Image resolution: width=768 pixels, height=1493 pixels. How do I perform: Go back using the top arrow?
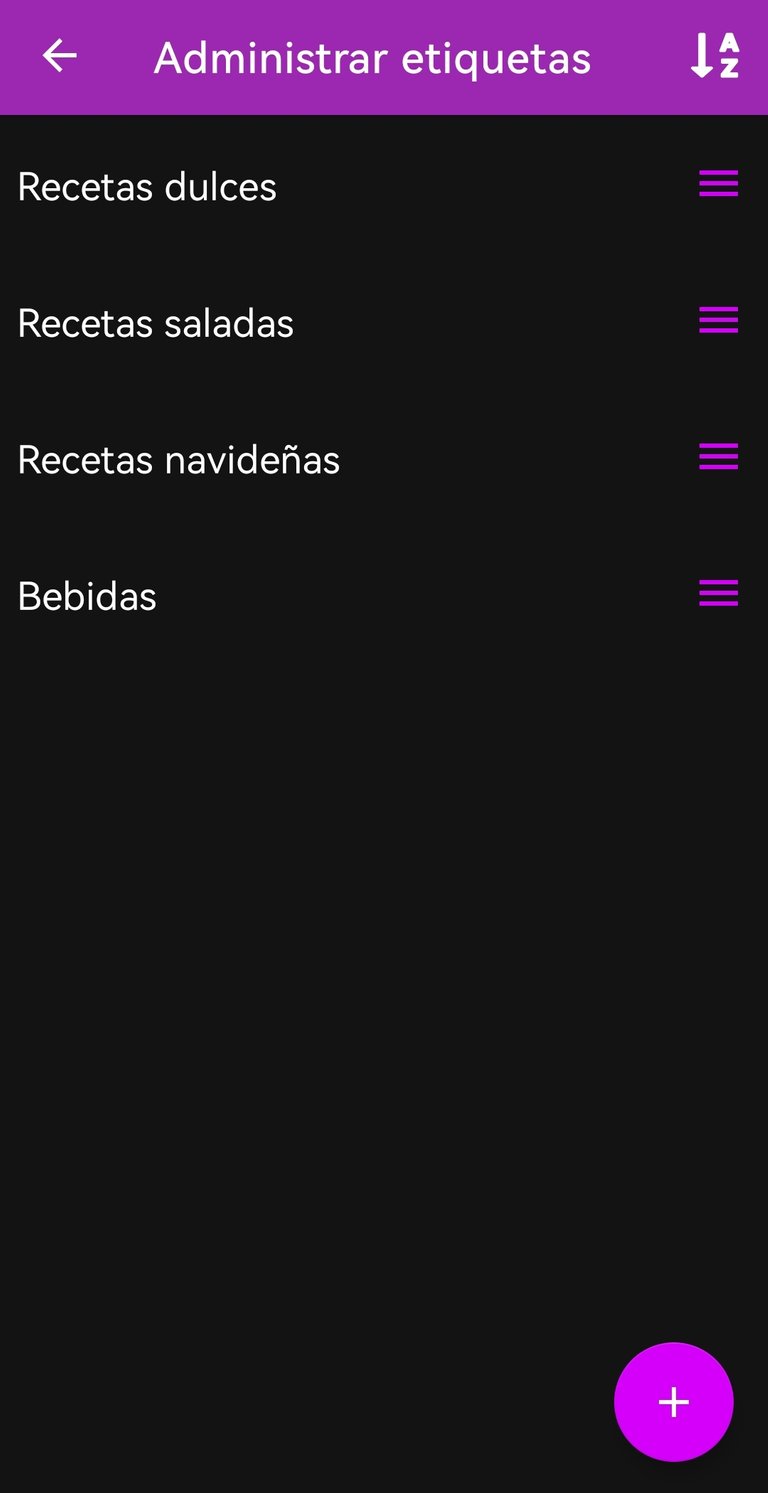(x=60, y=56)
